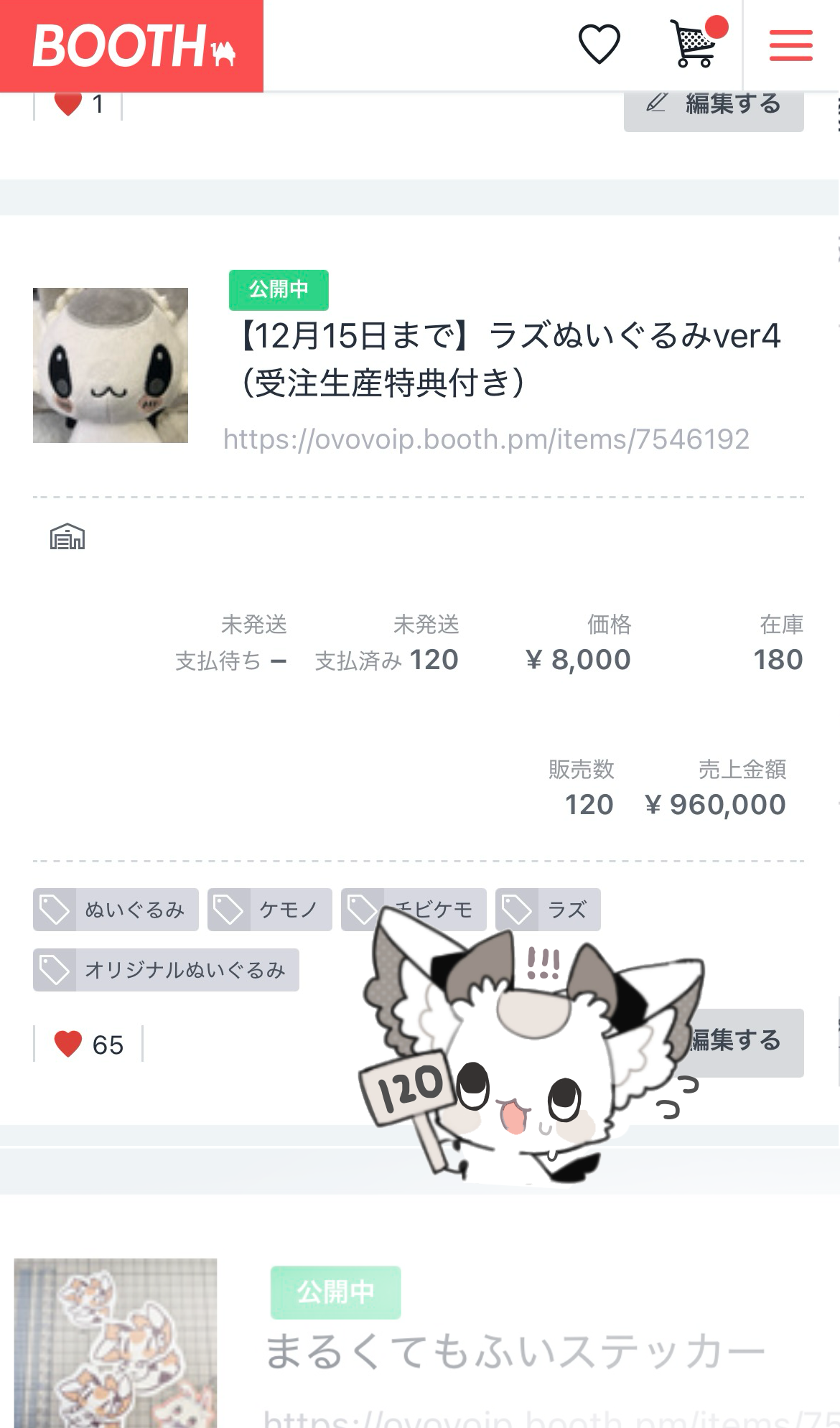The image size is (840, 1428).
Task: Select the ぬいぐるみ tag
Action: [116, 910]
